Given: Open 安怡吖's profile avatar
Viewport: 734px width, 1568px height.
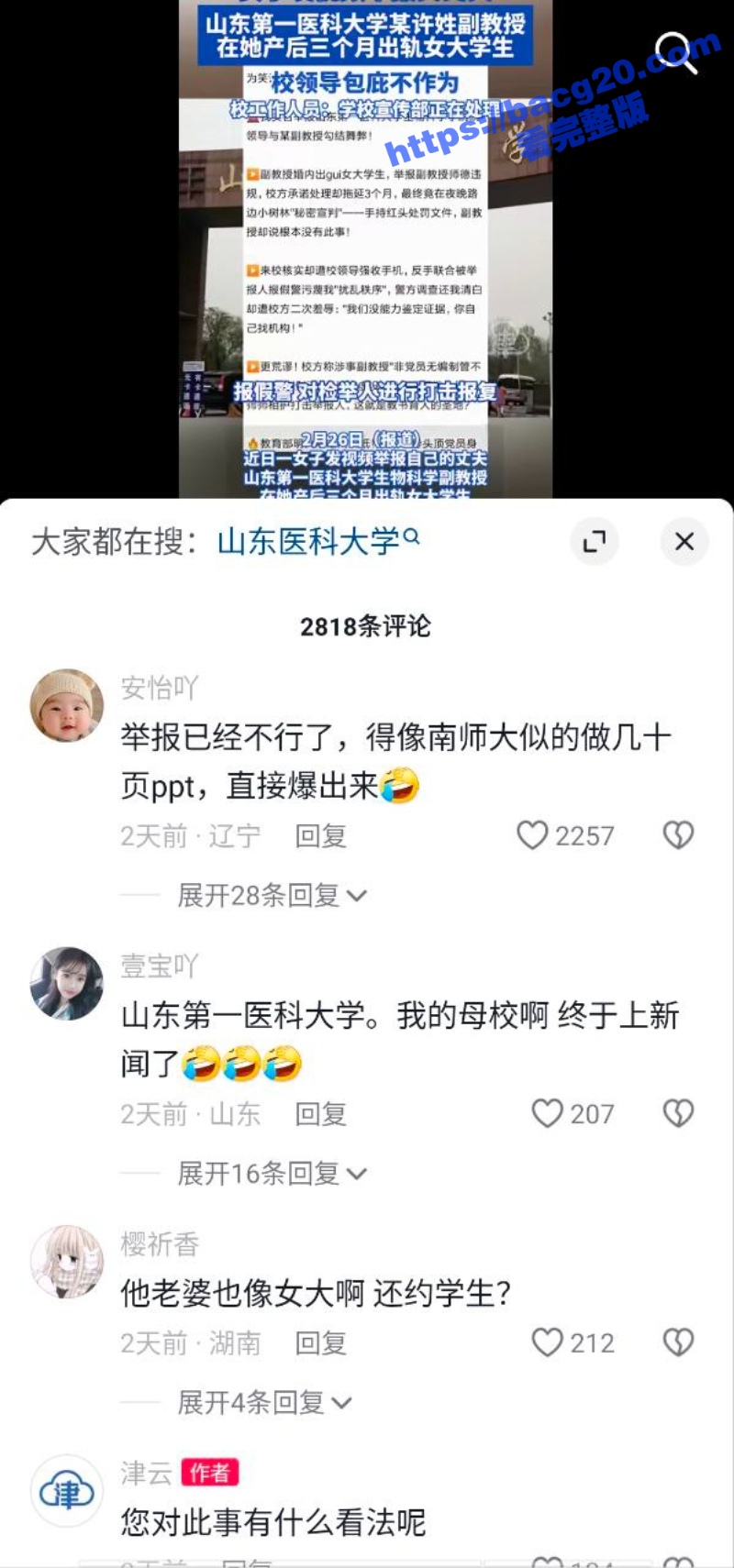Looking at the screenshot, I should (x=67, y=705).
